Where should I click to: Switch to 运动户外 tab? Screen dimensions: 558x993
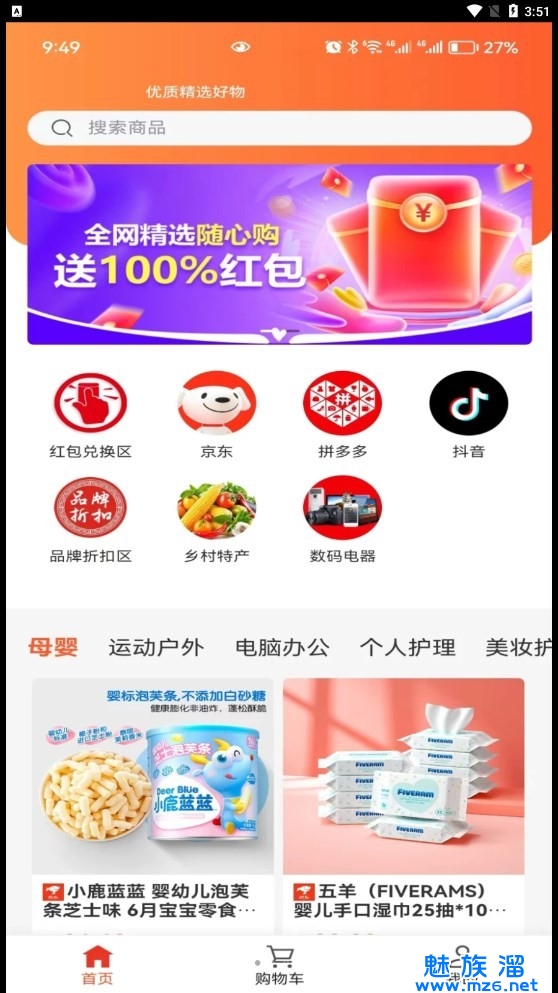[156, 647]
